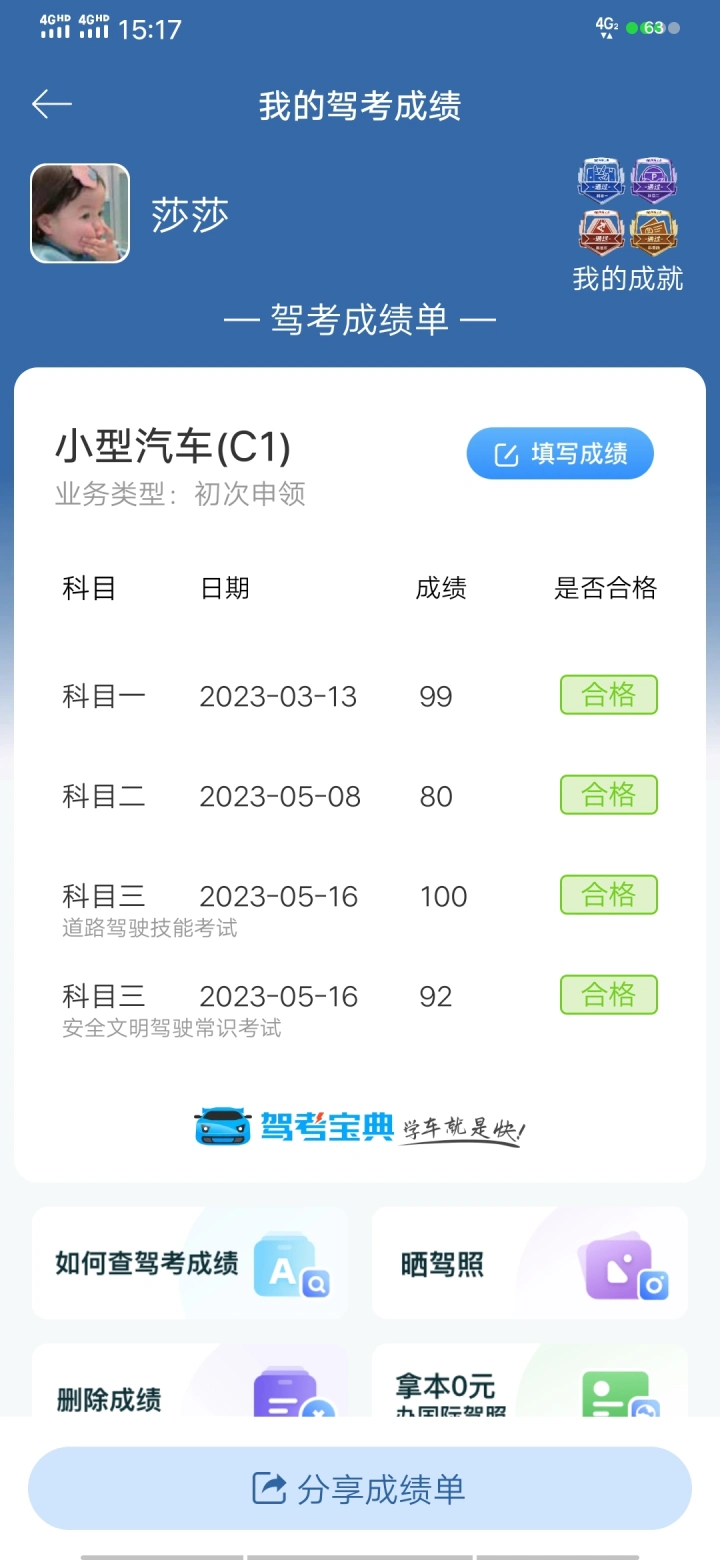
Task: Go back using the top-left arrow
Action: tap(52, 104)
